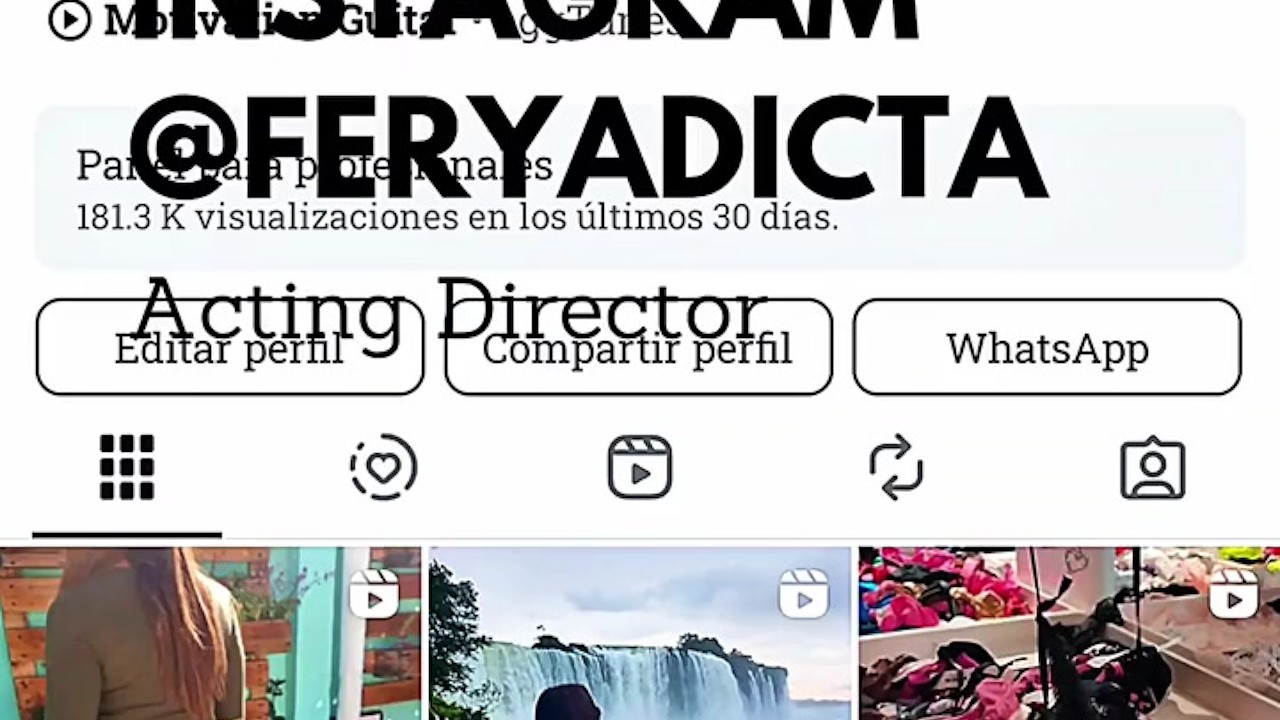Switch to the heart highlights tab
This screenshot has width=1280, height=720.
click(383, 467)
